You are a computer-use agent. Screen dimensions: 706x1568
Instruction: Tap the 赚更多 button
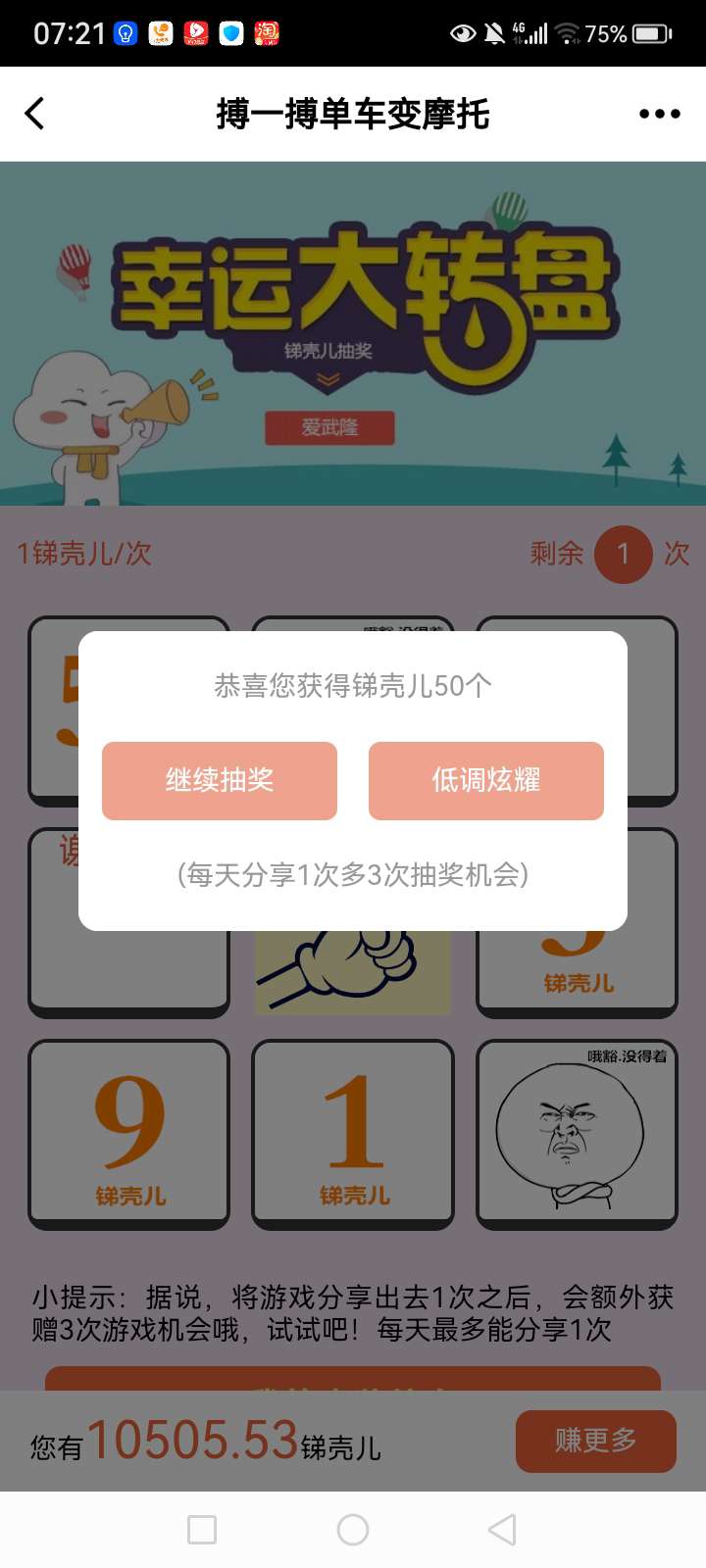coord(595,1441)
